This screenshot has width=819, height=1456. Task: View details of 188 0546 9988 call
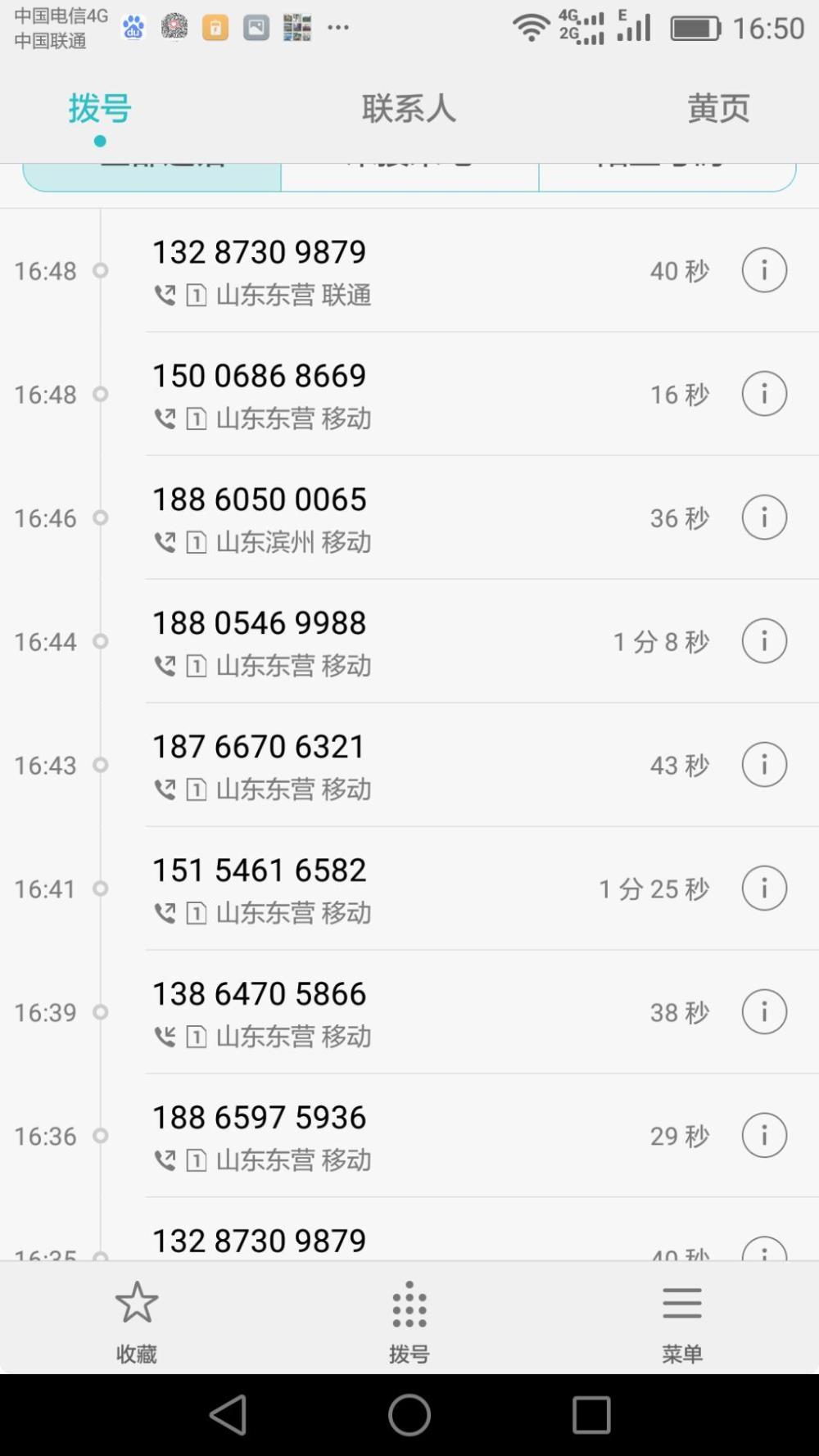point(764,641)
